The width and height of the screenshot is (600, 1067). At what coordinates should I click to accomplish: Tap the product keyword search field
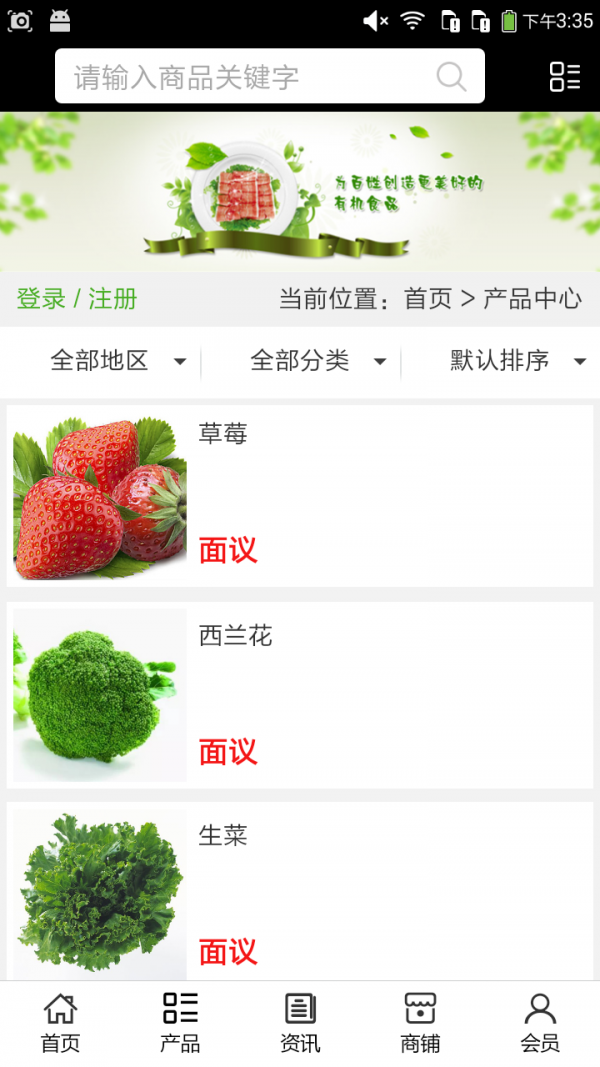pyautogui.click(x=250, y=77)
